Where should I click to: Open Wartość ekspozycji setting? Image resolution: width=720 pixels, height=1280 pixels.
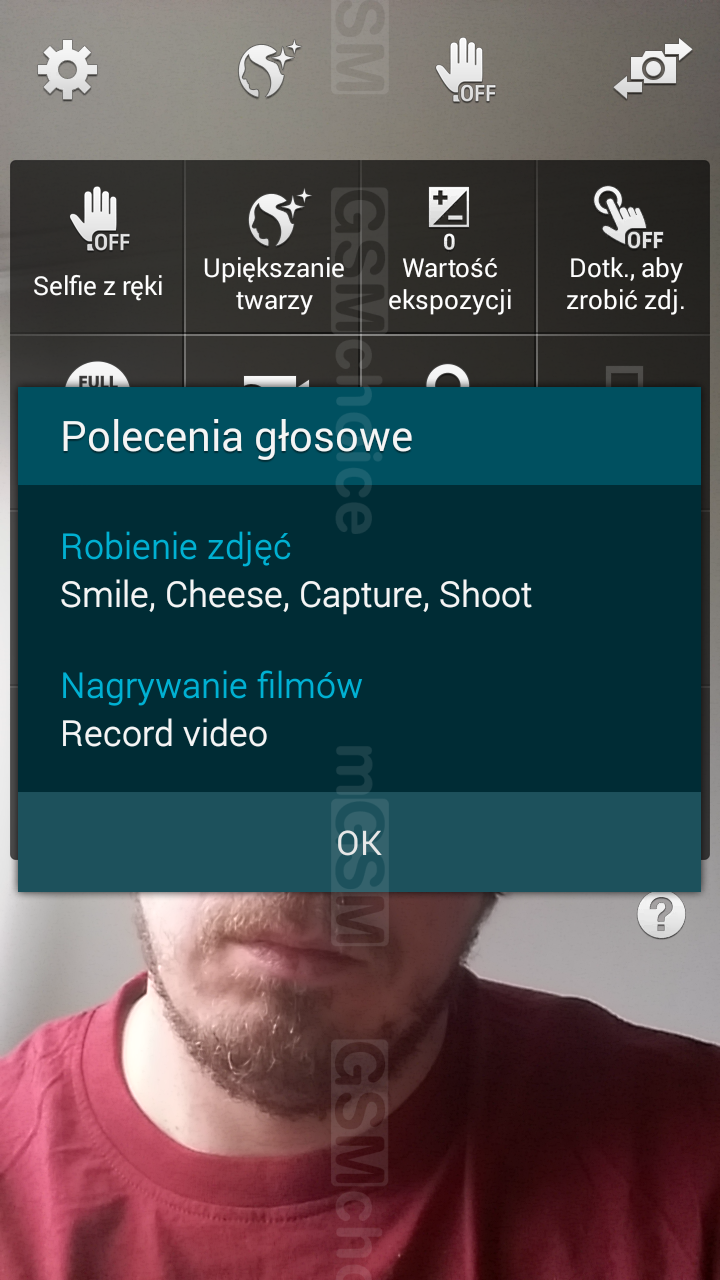coord(449,247)
